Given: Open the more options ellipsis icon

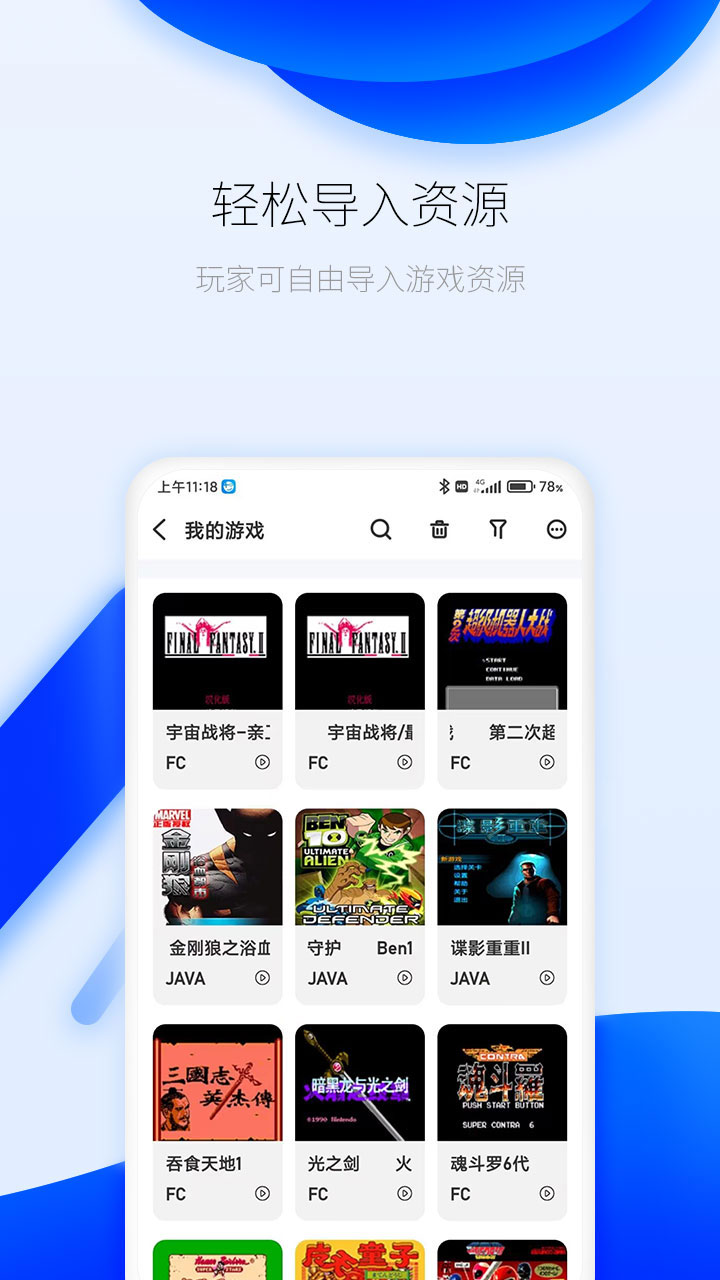Looking at the screenshot, I should point(555,529).
